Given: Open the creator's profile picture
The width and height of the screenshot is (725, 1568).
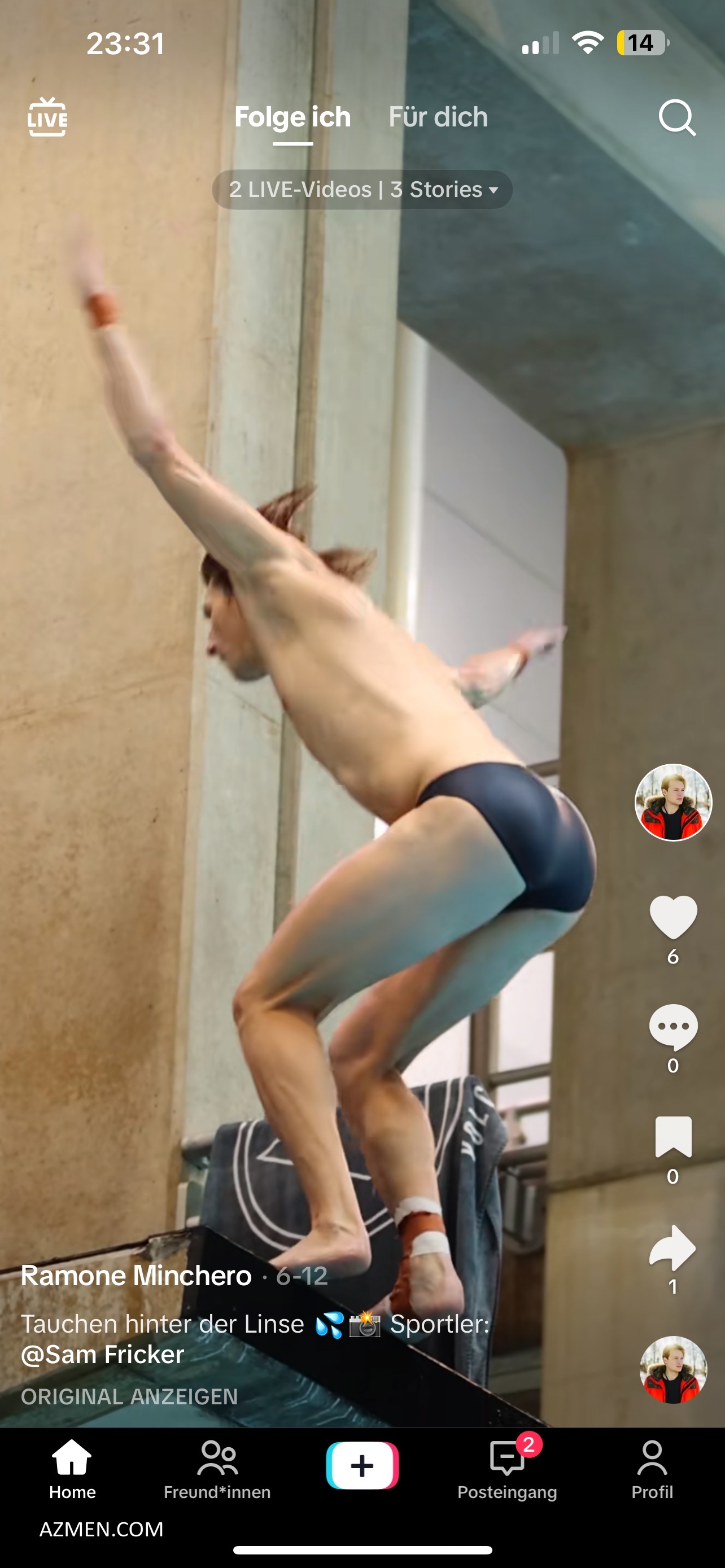Looking at the screenshot, I should pos(672,802).
